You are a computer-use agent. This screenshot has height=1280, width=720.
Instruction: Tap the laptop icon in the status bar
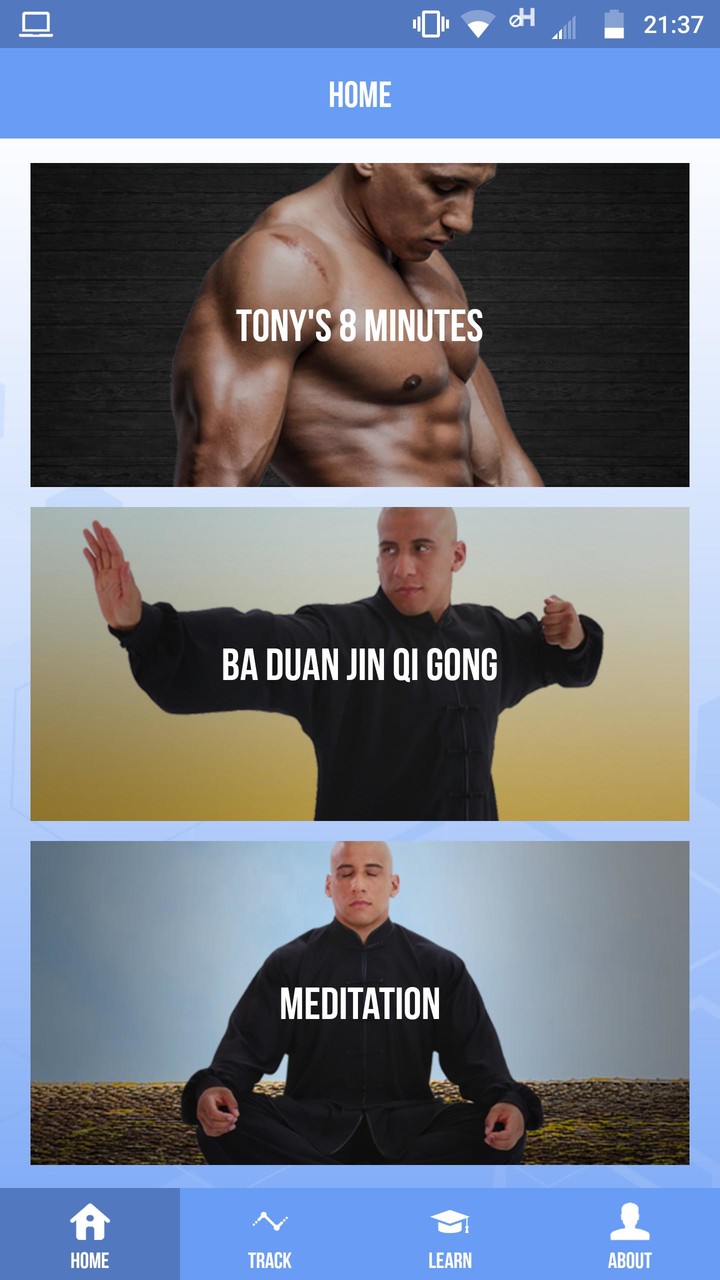38,22
